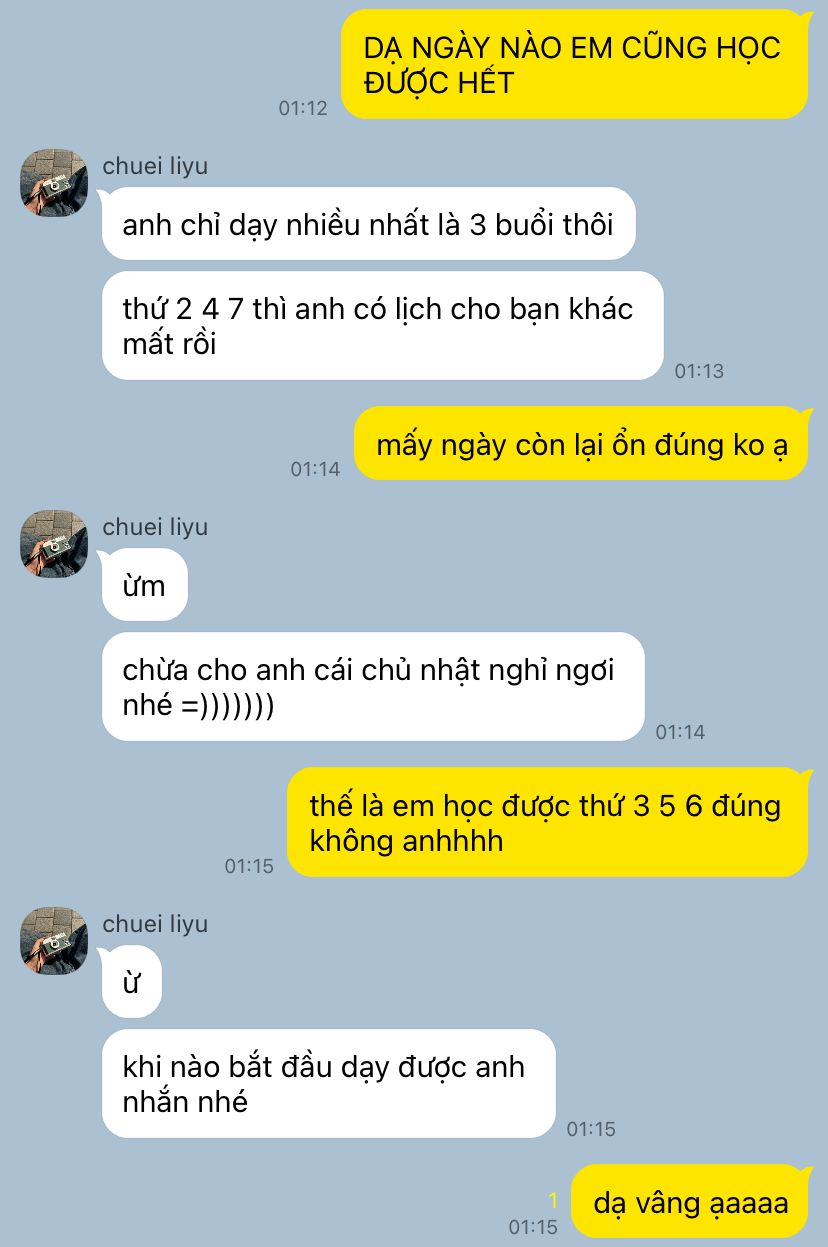Tap chuei liyu's profile picture above "ừm"
This screenshot has height=1247, width=828.
click(54, 543)
